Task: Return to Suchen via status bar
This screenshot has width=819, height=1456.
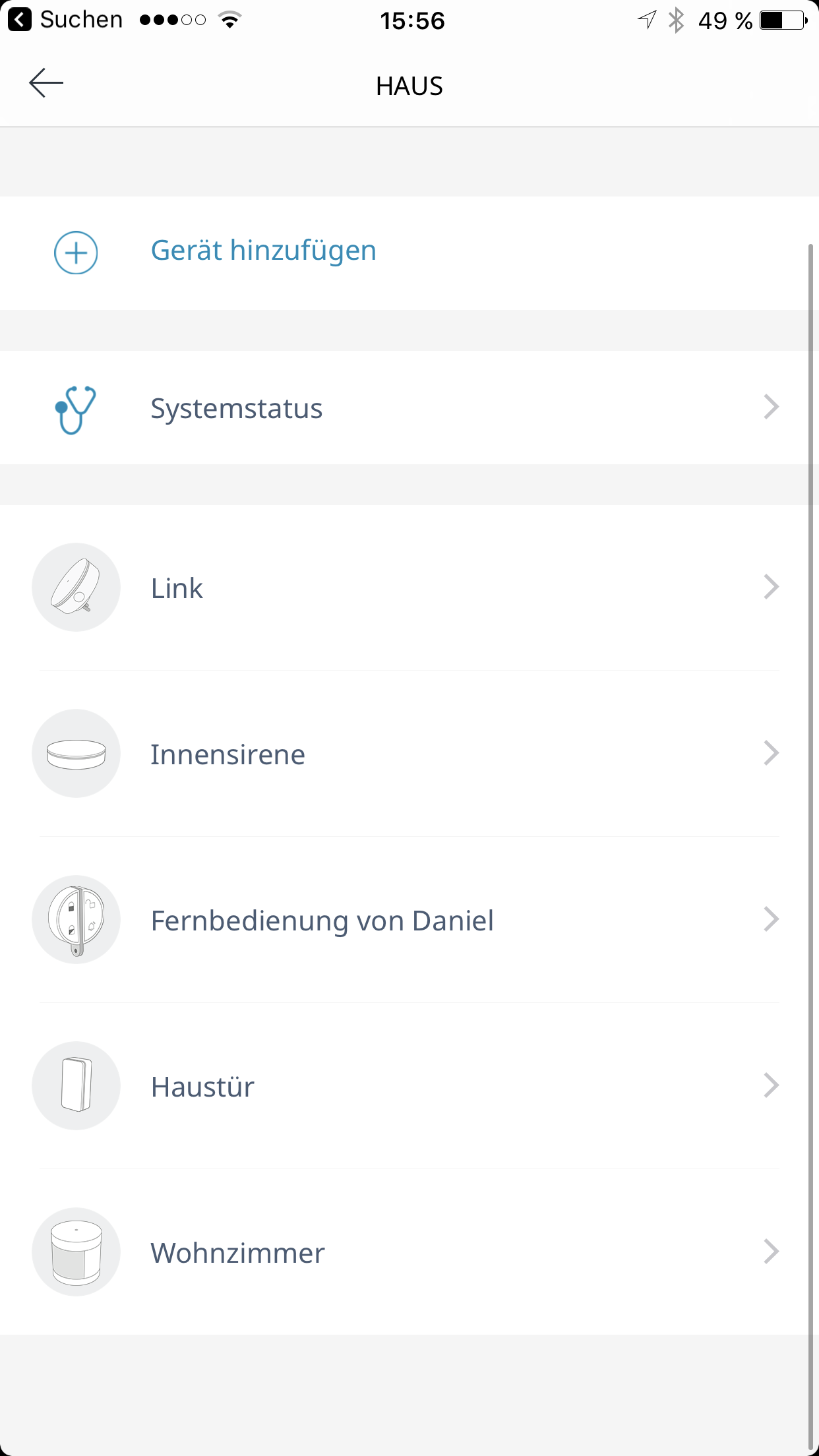Action: [x=66, y=20]
